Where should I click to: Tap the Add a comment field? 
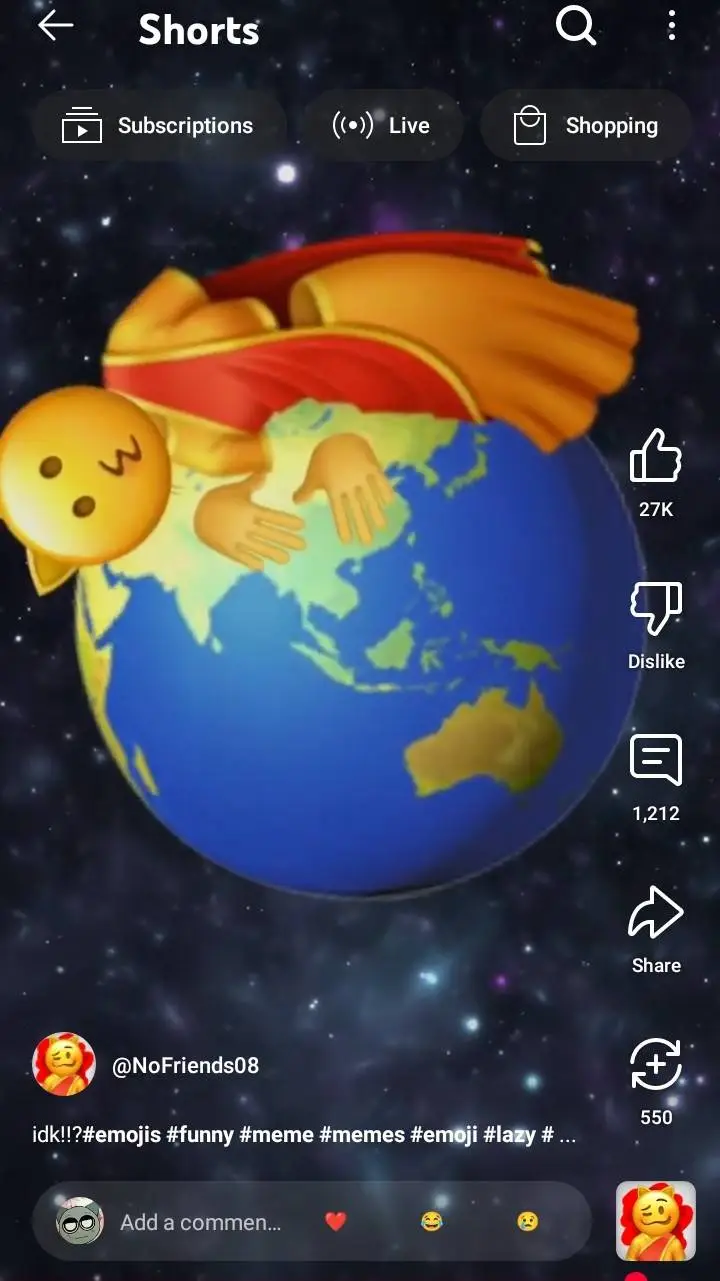[x=200, y=1222]
